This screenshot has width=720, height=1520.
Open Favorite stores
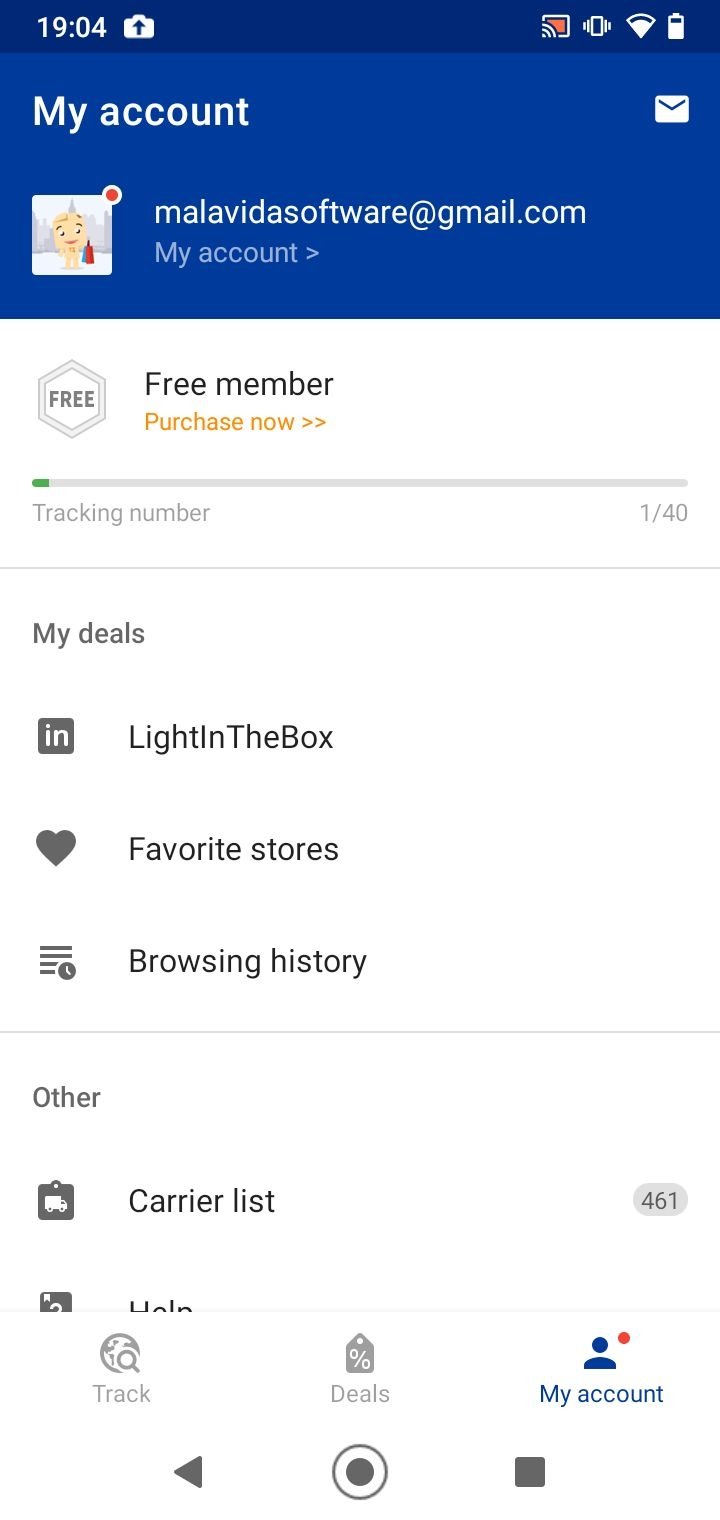pyautogui.click(x=360, y=849)
